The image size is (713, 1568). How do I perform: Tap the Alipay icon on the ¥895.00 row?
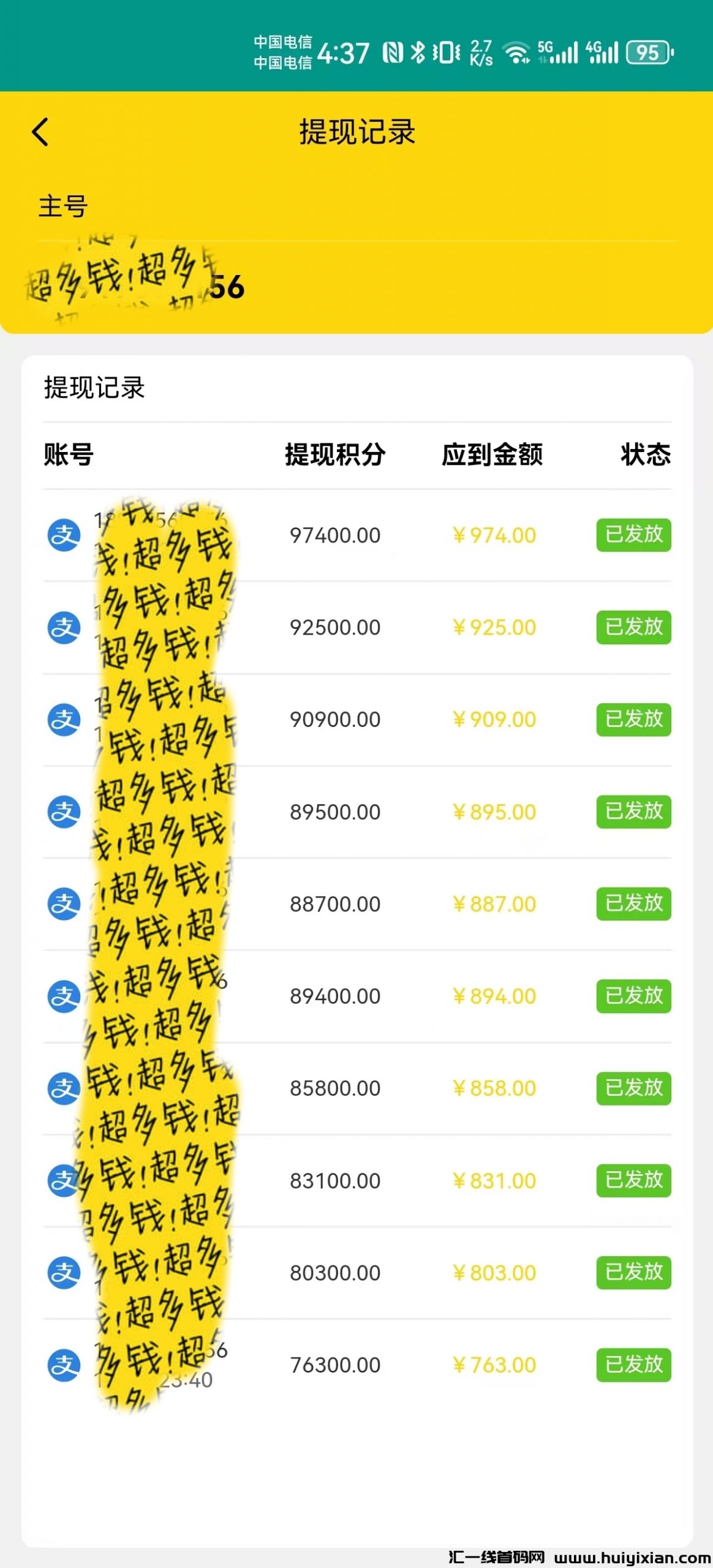(63, 811)
